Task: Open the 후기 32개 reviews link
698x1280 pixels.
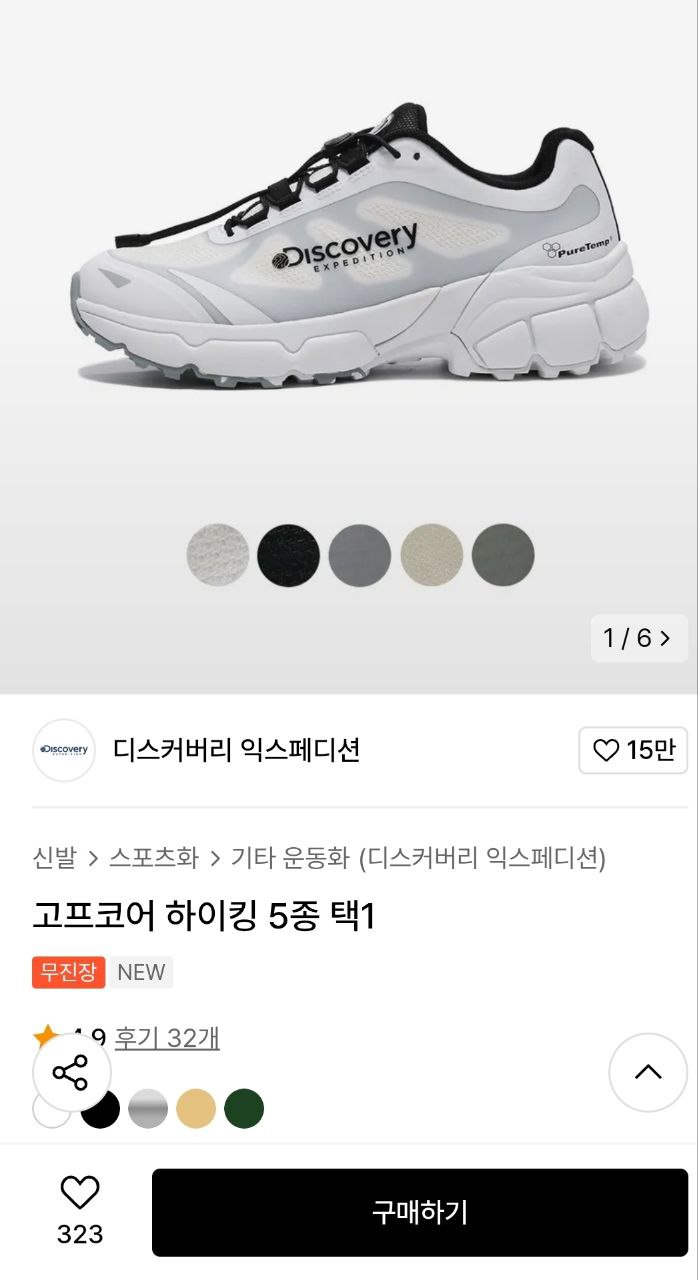Action: [167, 1038]
